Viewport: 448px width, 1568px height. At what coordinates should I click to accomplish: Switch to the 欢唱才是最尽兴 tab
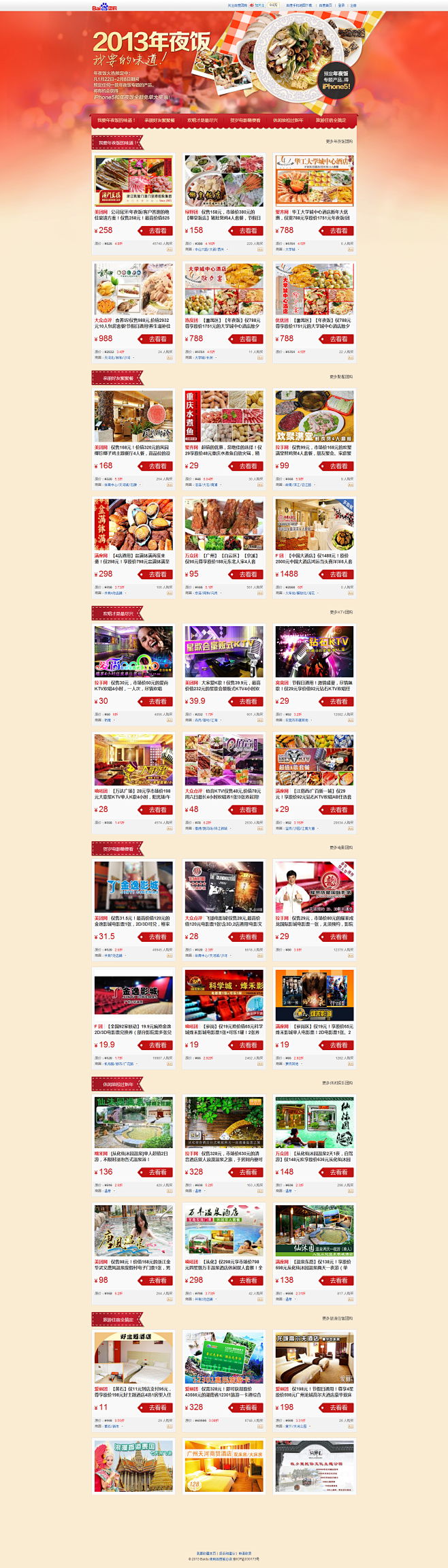pos(202,120)
